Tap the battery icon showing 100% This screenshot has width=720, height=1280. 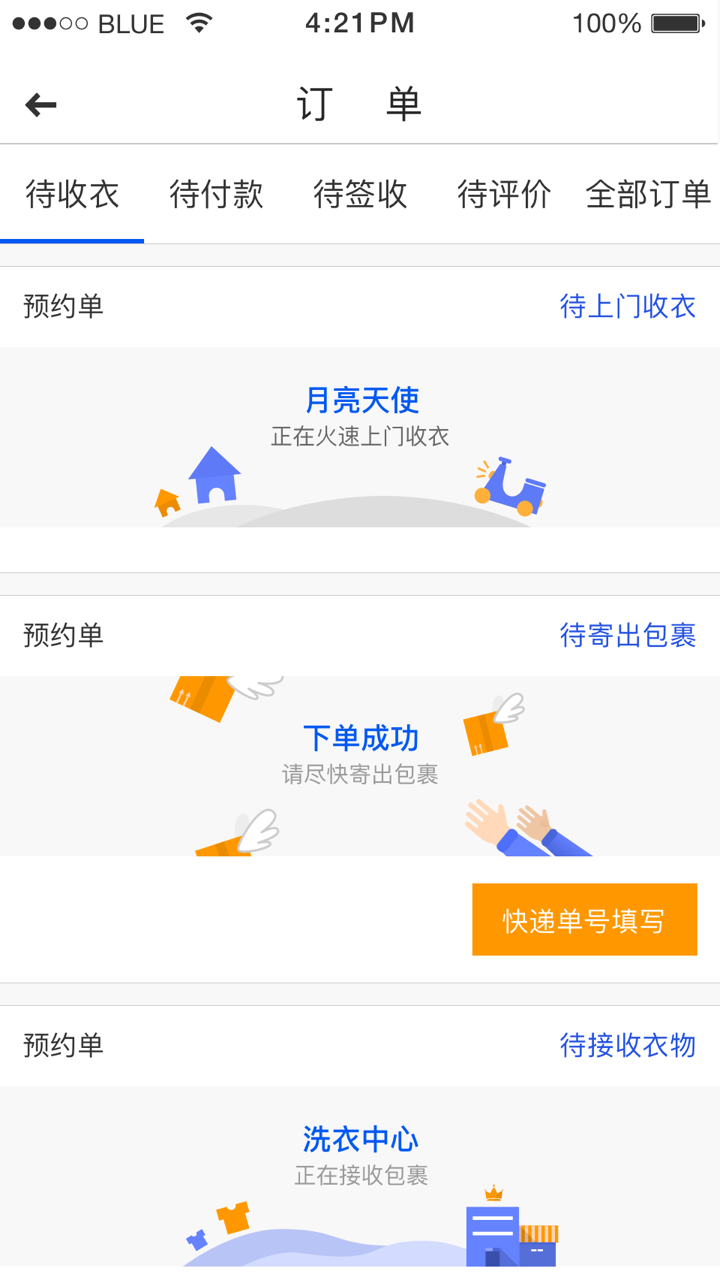pyautogui.click(x=676, y=22)
